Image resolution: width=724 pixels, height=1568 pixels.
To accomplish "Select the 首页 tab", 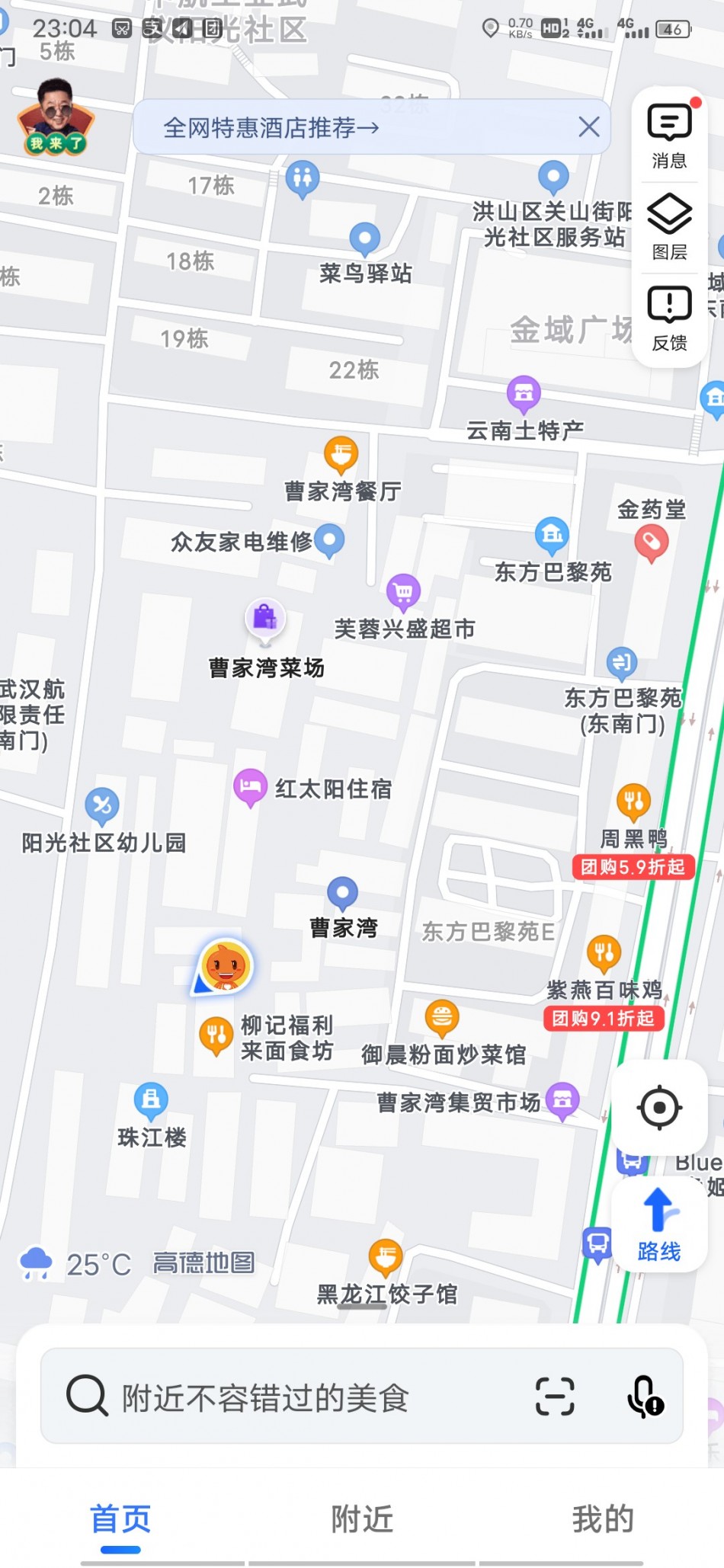I will click(x=120, y=1519).
